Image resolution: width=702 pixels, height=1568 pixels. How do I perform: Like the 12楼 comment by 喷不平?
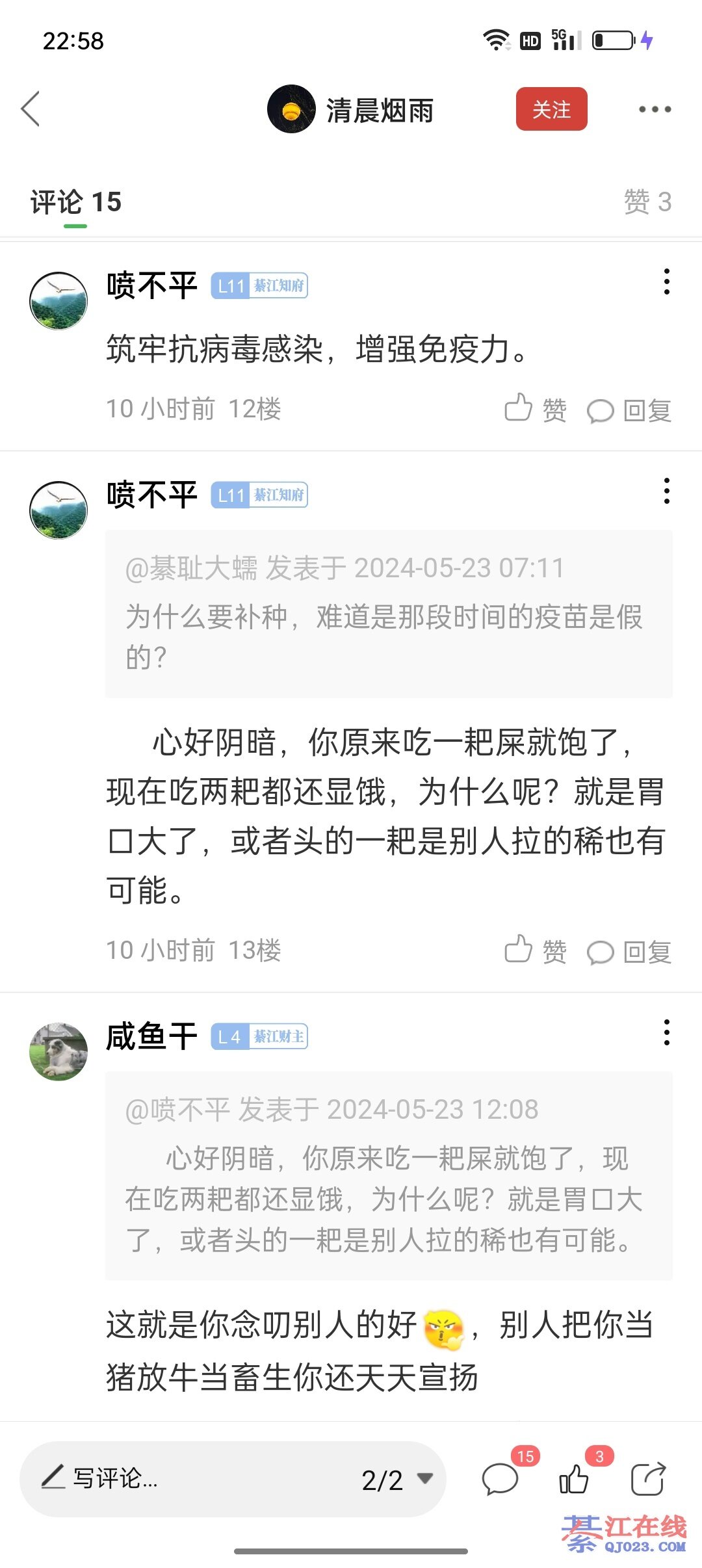535,410
